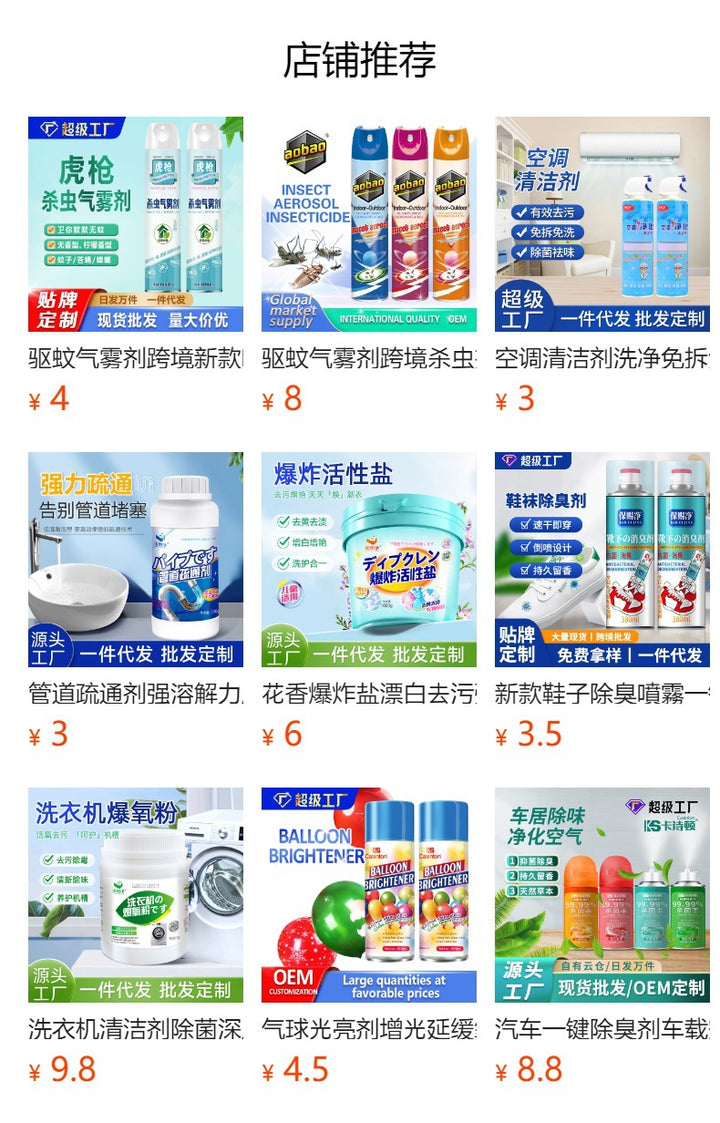Open the aobao insect aerosol insecticide product
The height and width of the screenshot is (1123, 720).
tap(369, 224)
